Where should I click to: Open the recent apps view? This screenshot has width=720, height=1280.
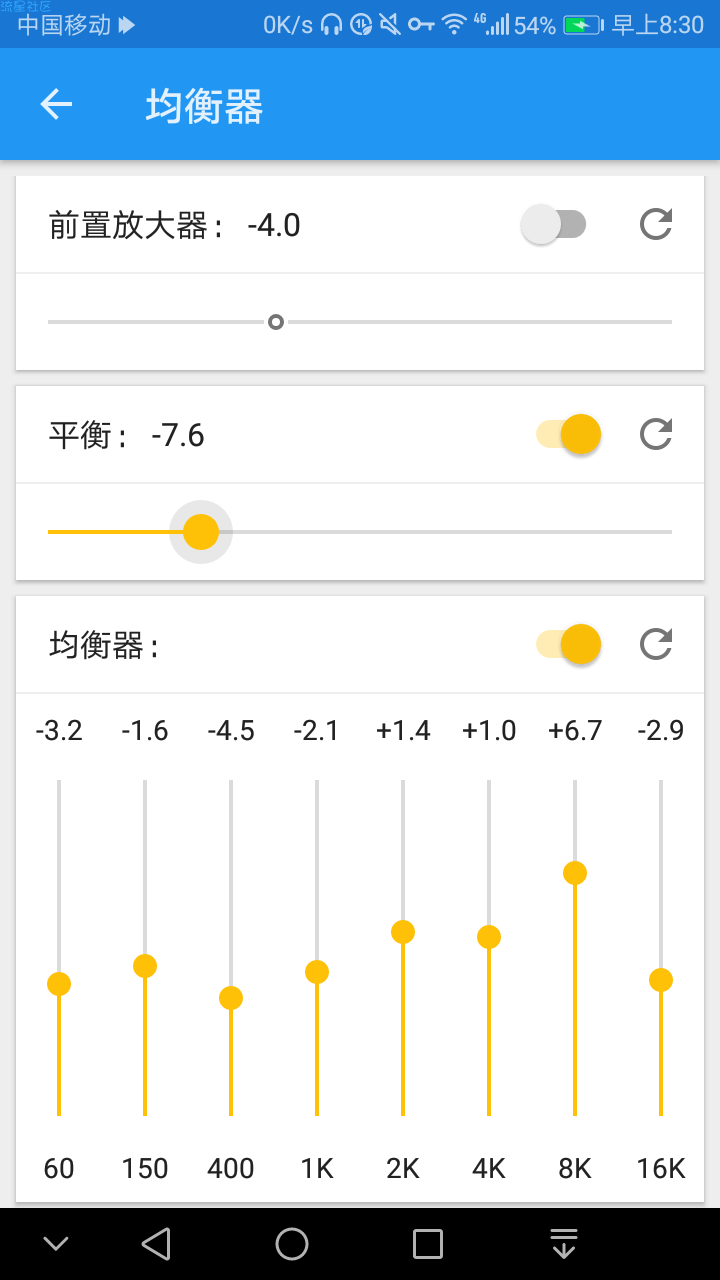click(428, 1244)
